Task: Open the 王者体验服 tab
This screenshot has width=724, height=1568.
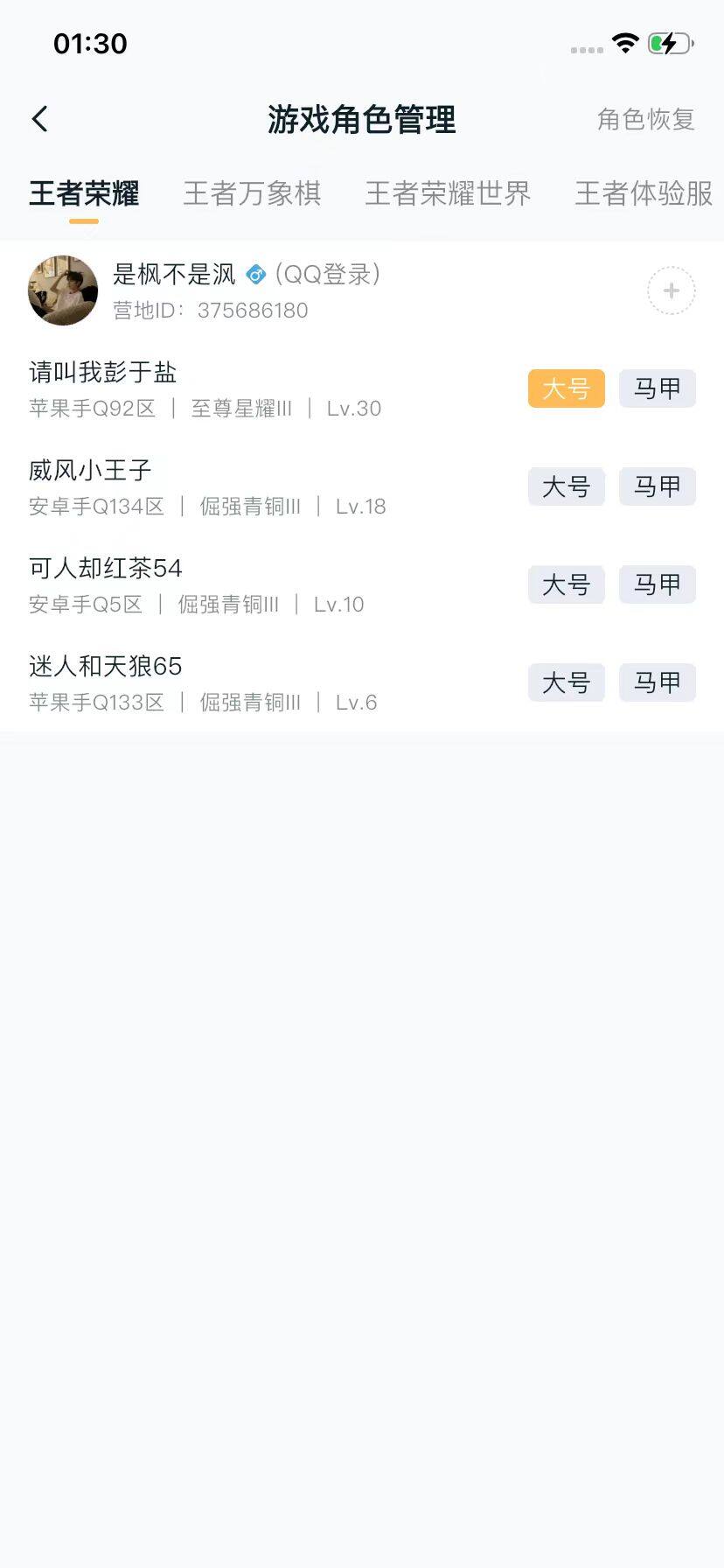Action: point(642,193)
